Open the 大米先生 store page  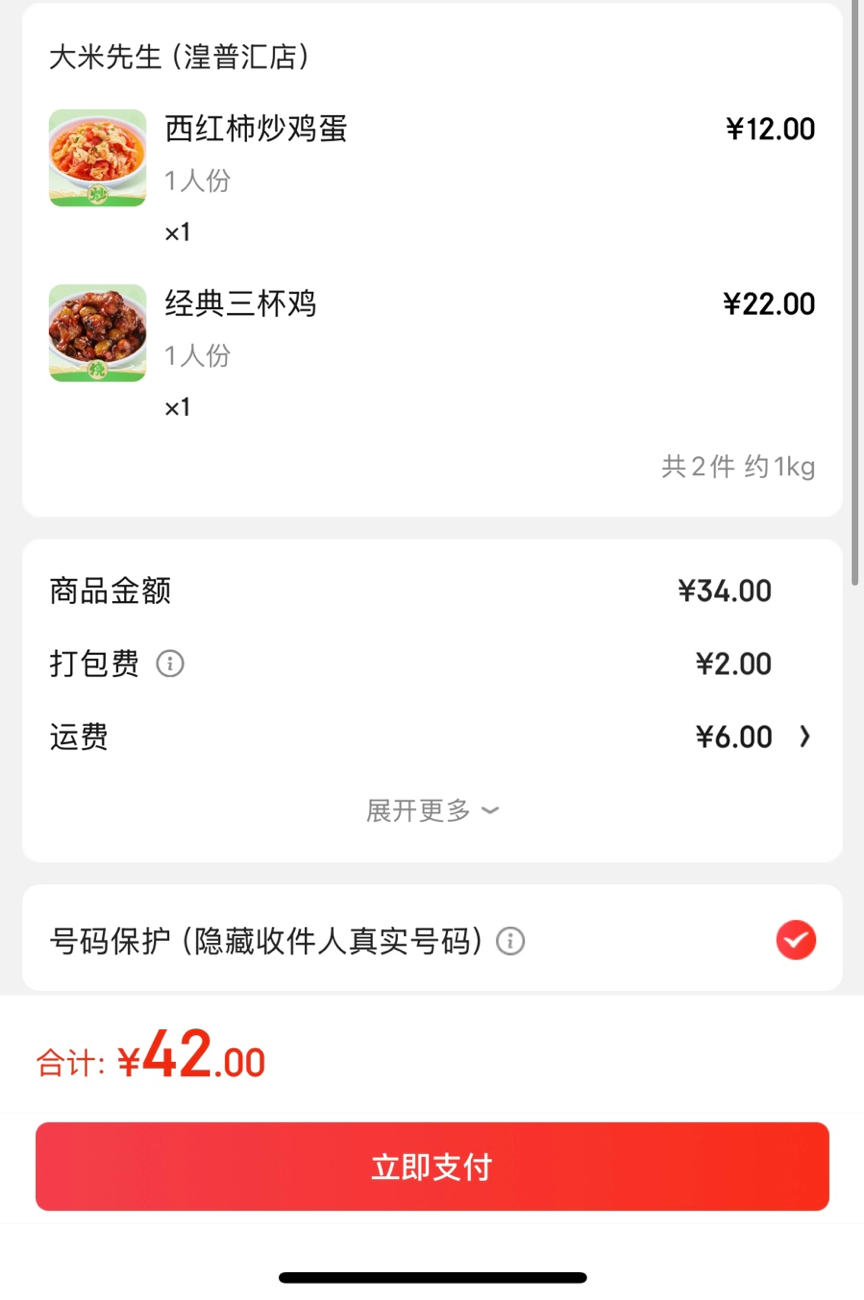point(180,57)
